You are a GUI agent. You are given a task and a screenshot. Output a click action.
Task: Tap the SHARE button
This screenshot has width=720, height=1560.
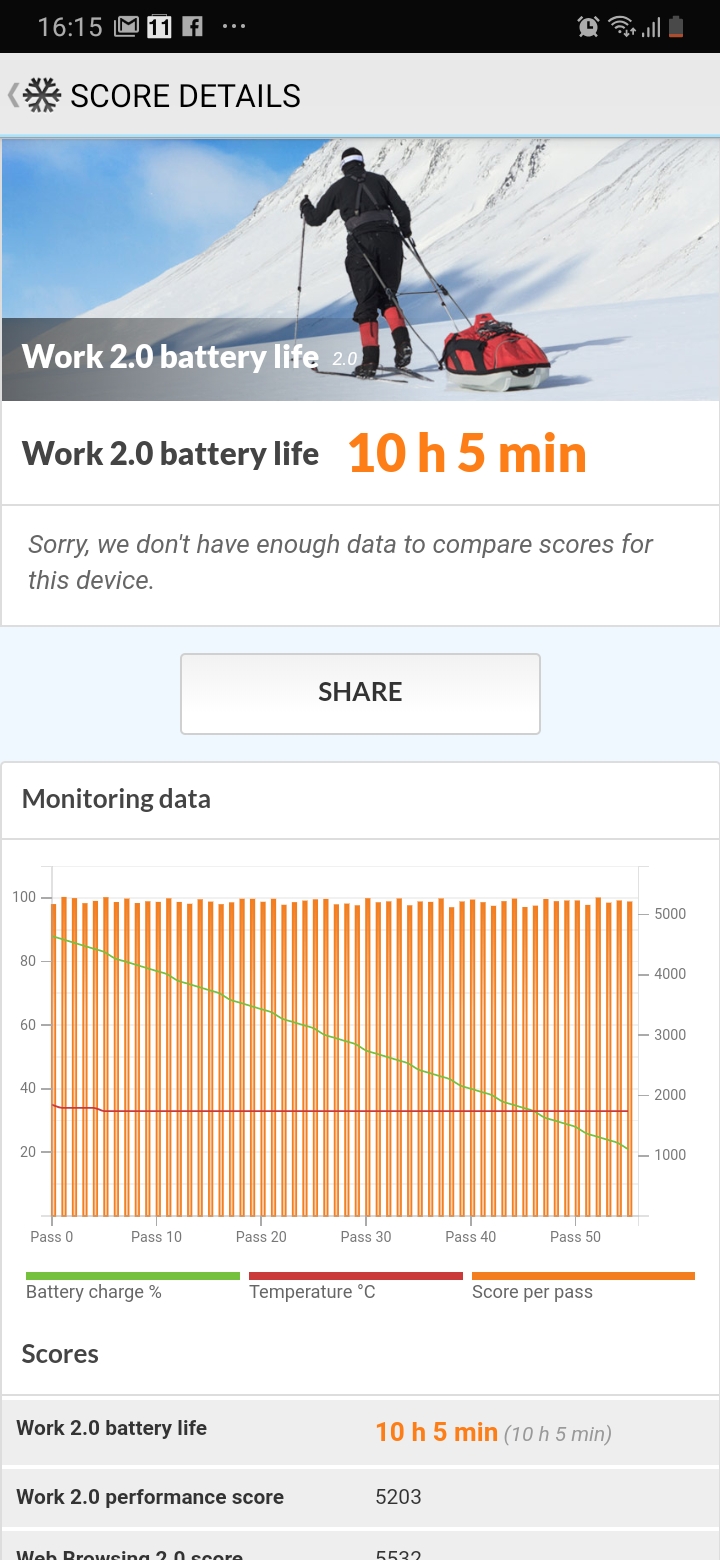tap(360, 693)
